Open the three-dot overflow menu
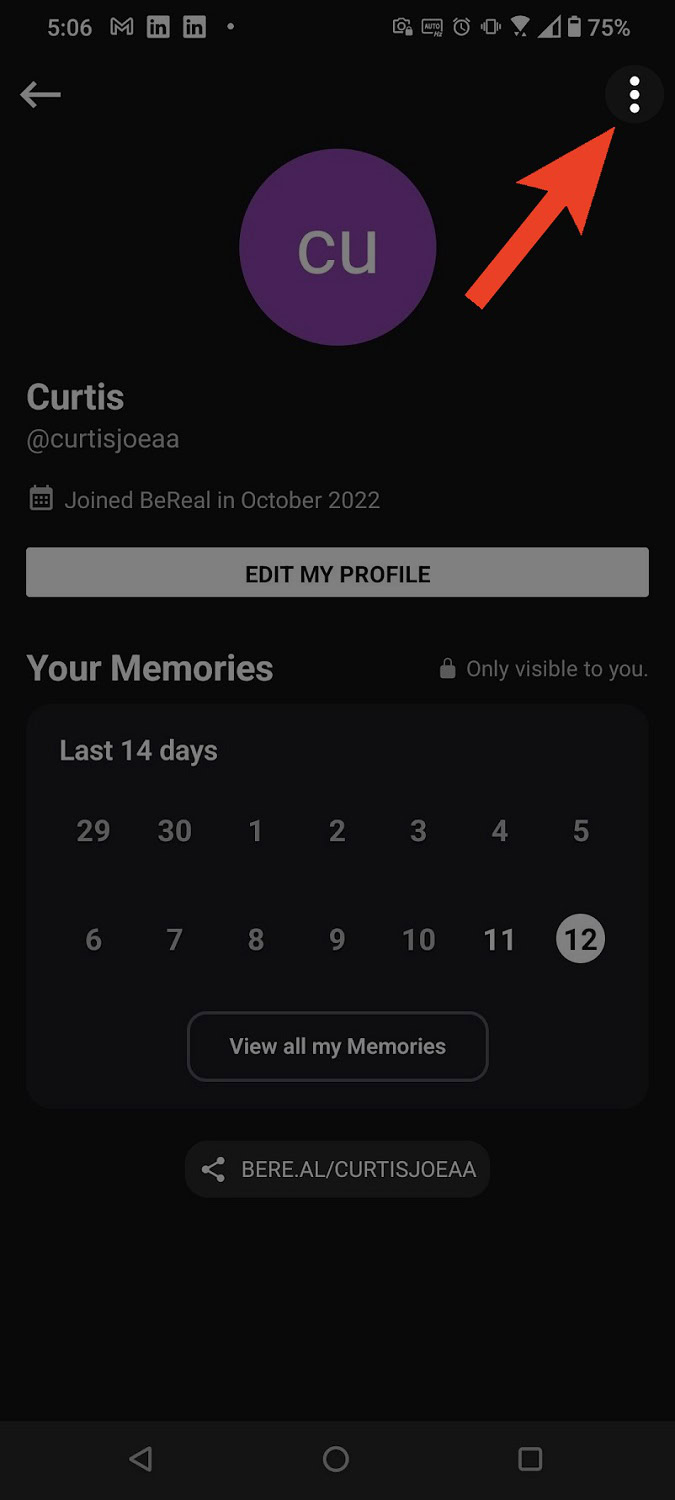 (634, 95)
